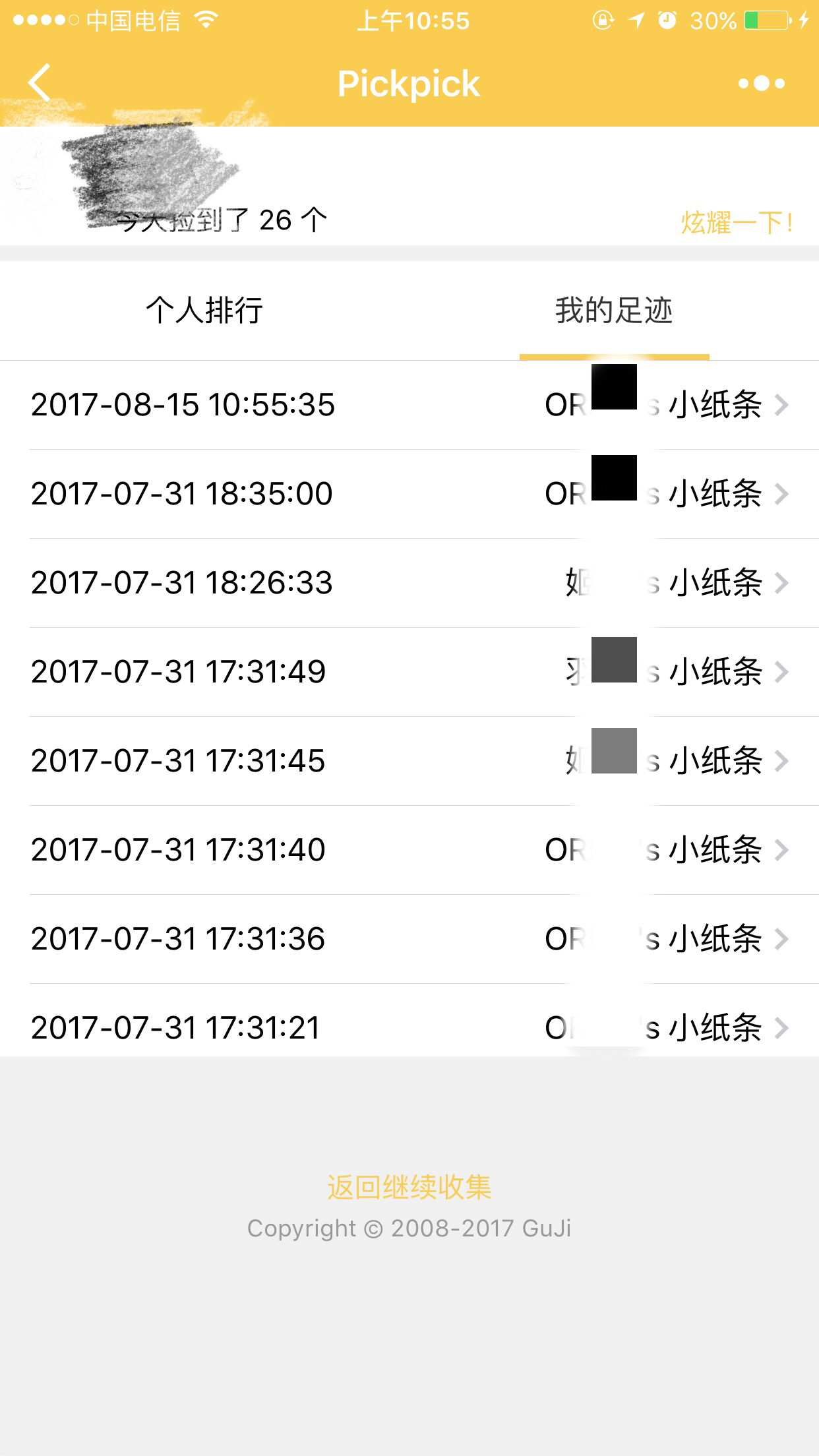This screenshot has width=819, height=1456.
Task: Open the note from 2017-08-15 10:55:35
Action: (409, 405)
